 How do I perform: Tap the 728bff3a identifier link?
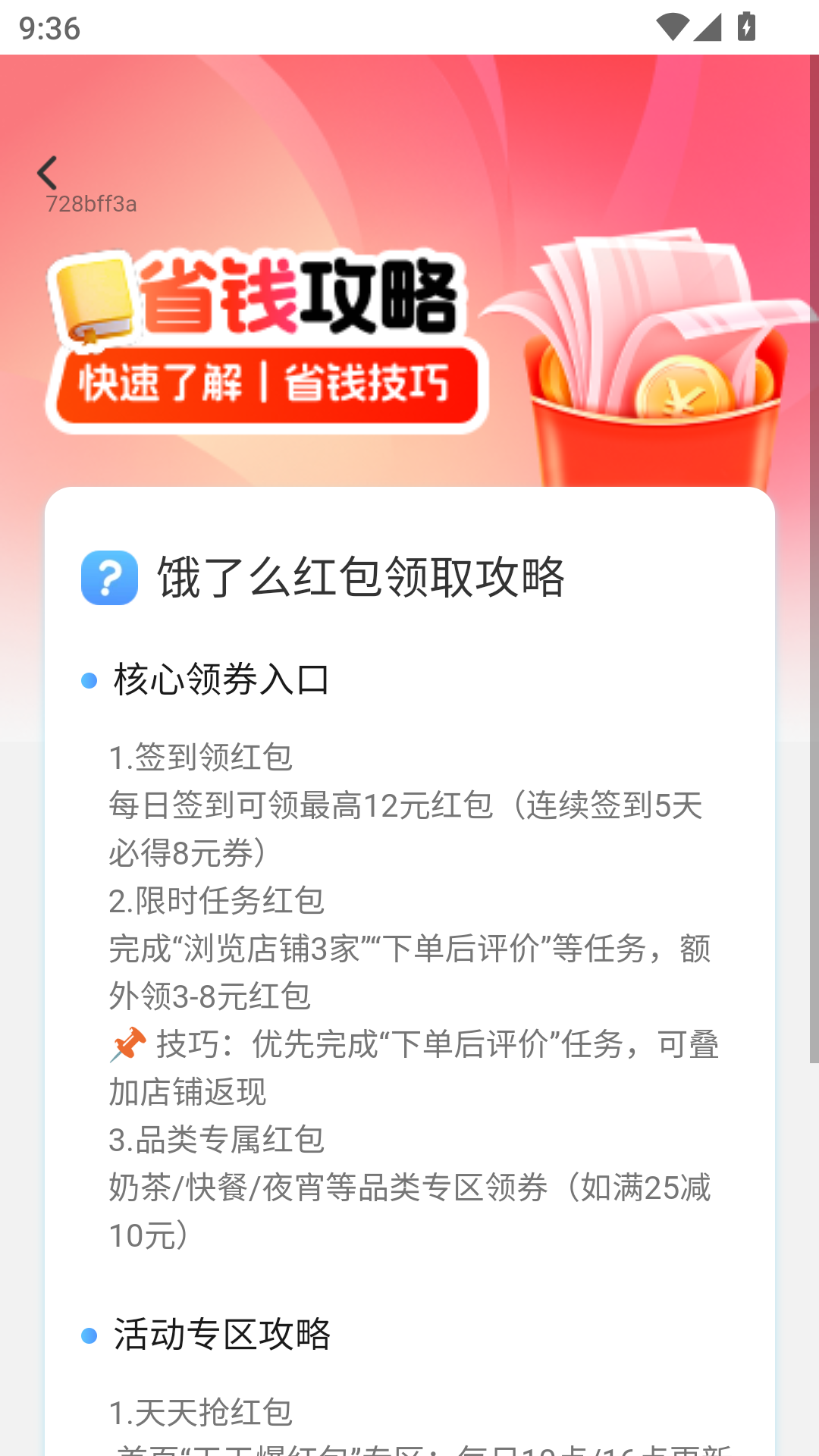pyautogui.click(x=91, y=203)
